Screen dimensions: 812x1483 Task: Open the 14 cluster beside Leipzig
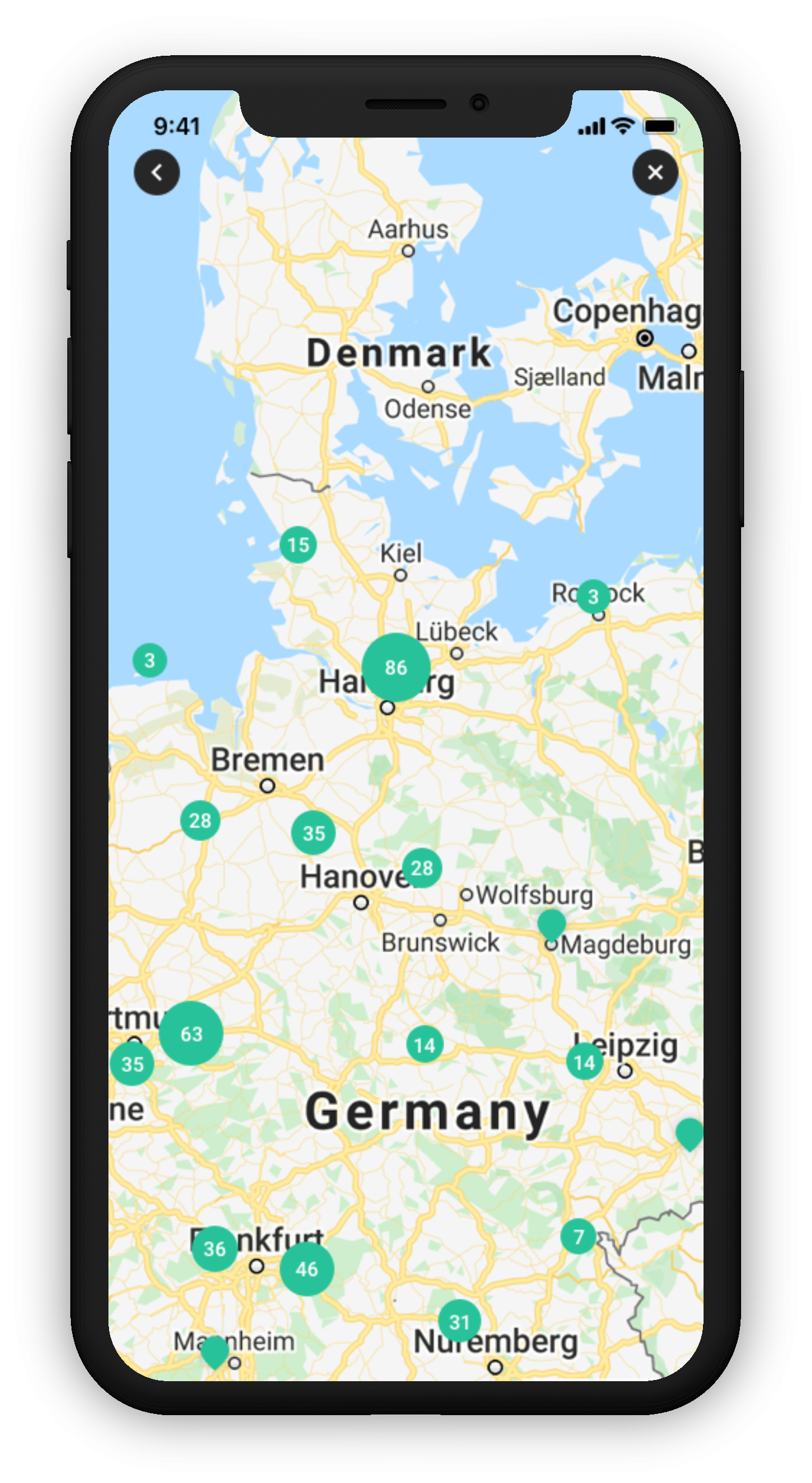[x=584, y=1062]
